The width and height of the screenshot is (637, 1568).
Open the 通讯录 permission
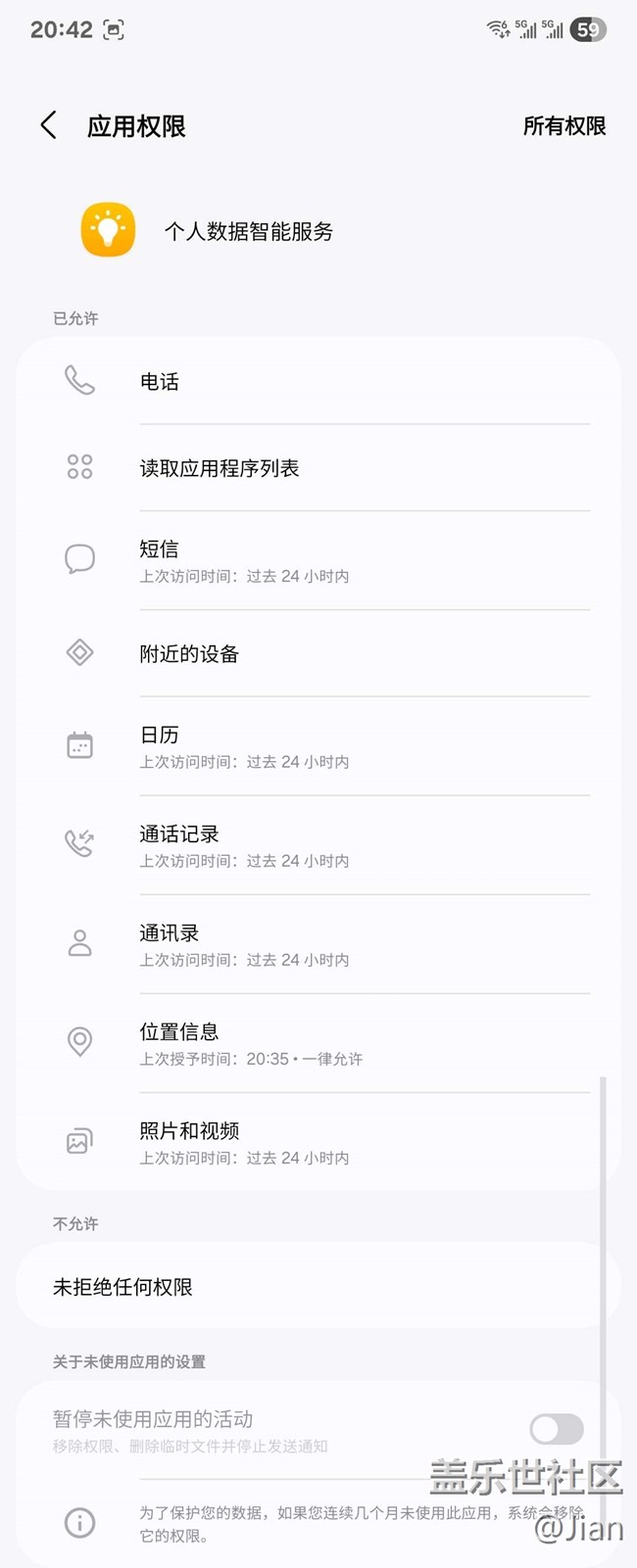click(318, 944)
